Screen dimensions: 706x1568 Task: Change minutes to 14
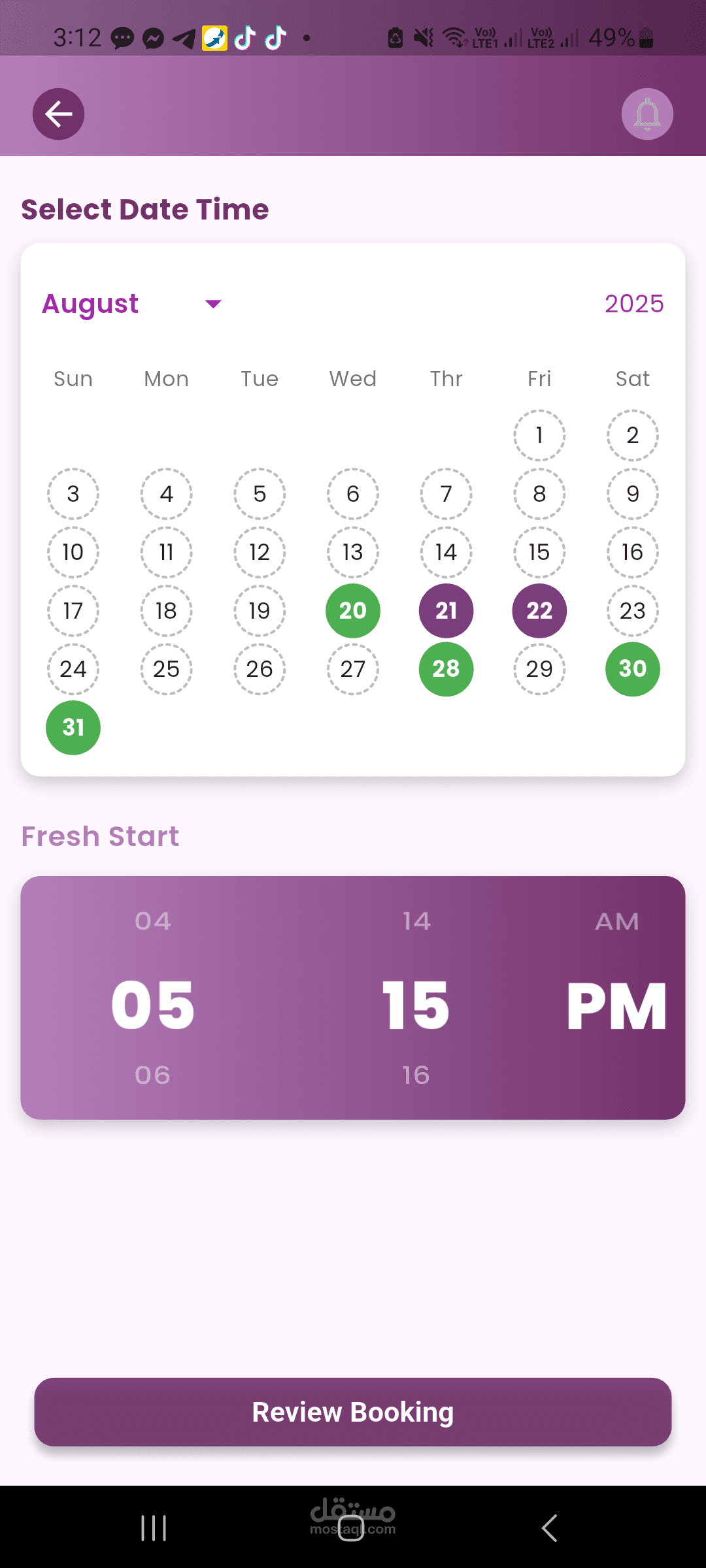pyautogui.click(x=416, y=921)
